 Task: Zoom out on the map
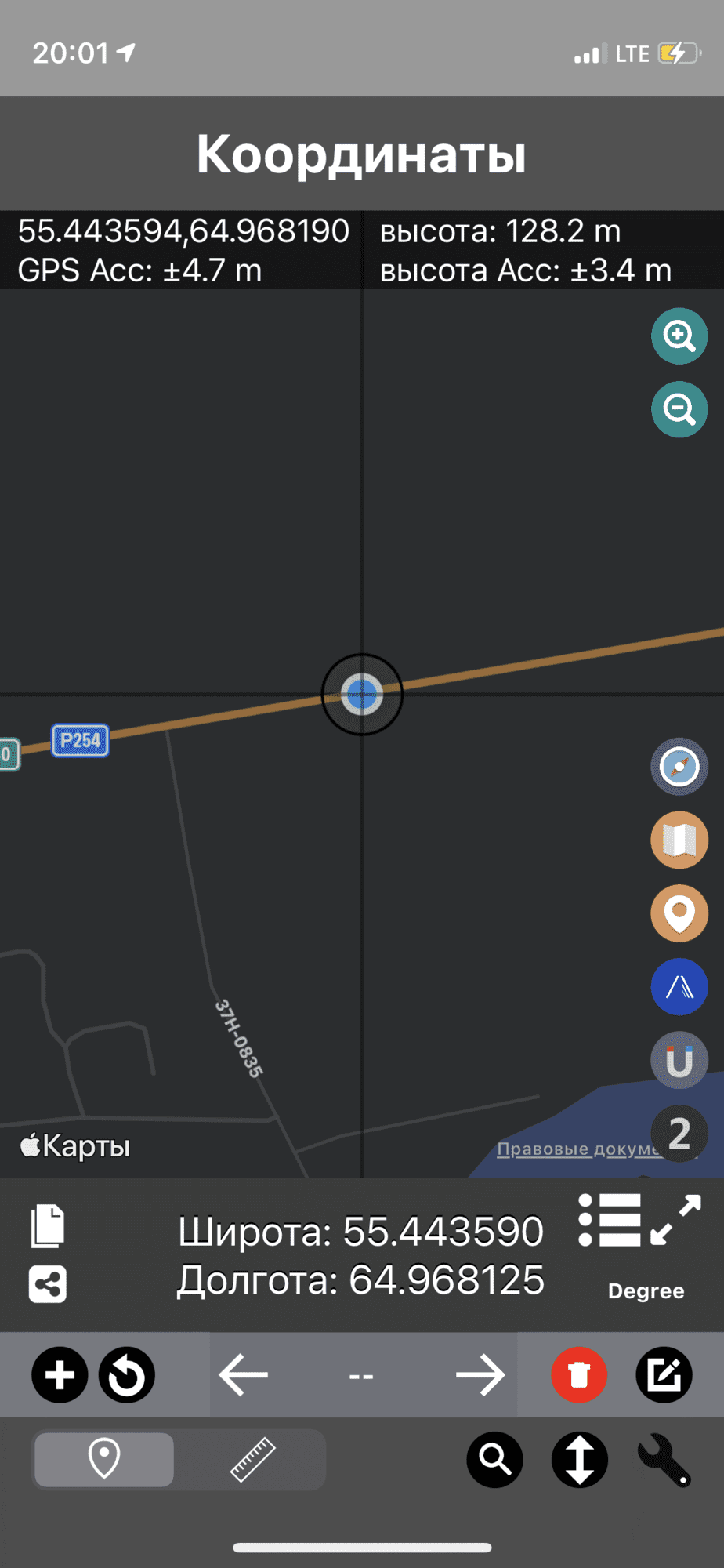click(x=679, y=409)
